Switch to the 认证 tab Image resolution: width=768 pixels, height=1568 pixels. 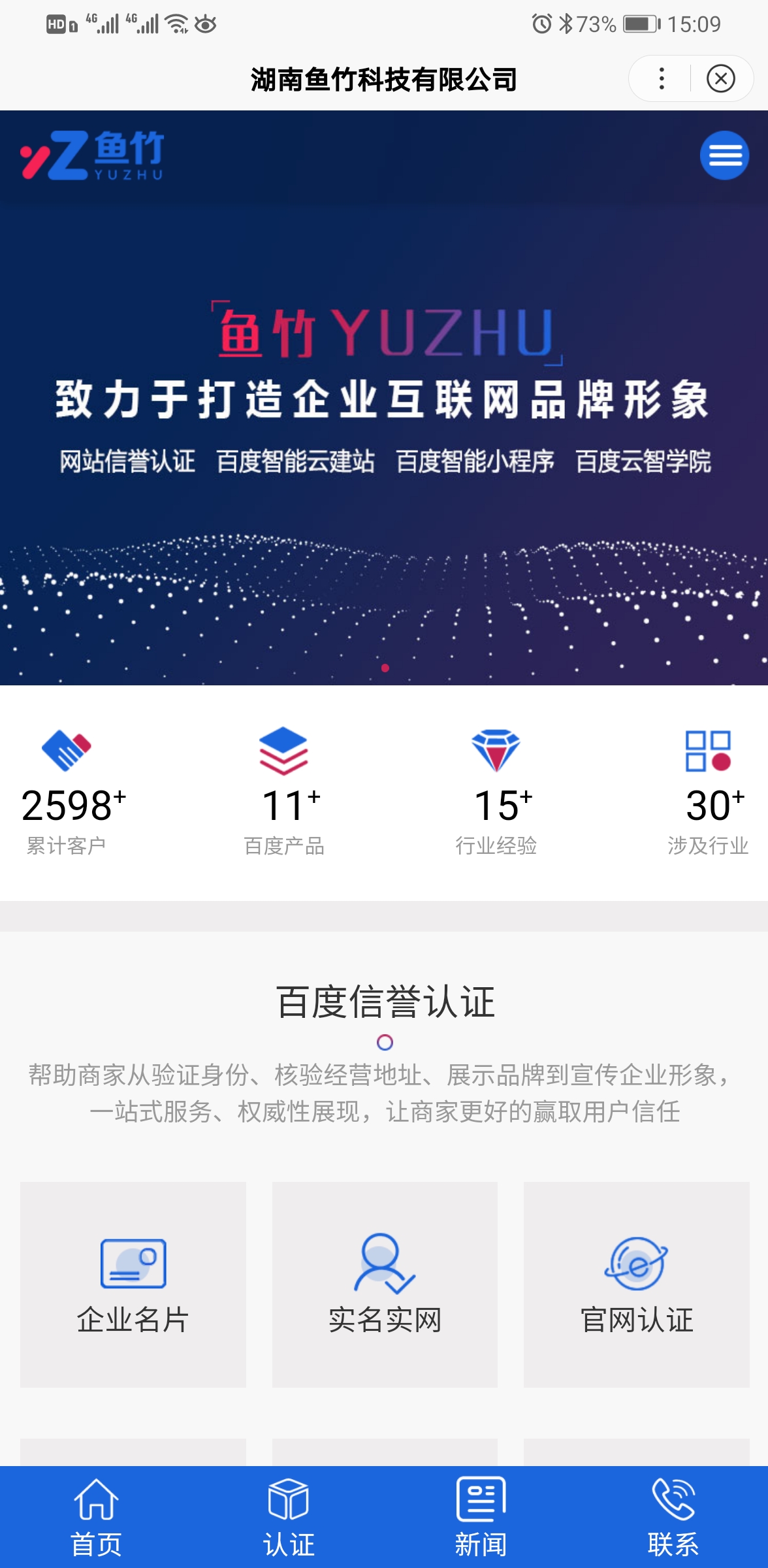pos(288,1522)
